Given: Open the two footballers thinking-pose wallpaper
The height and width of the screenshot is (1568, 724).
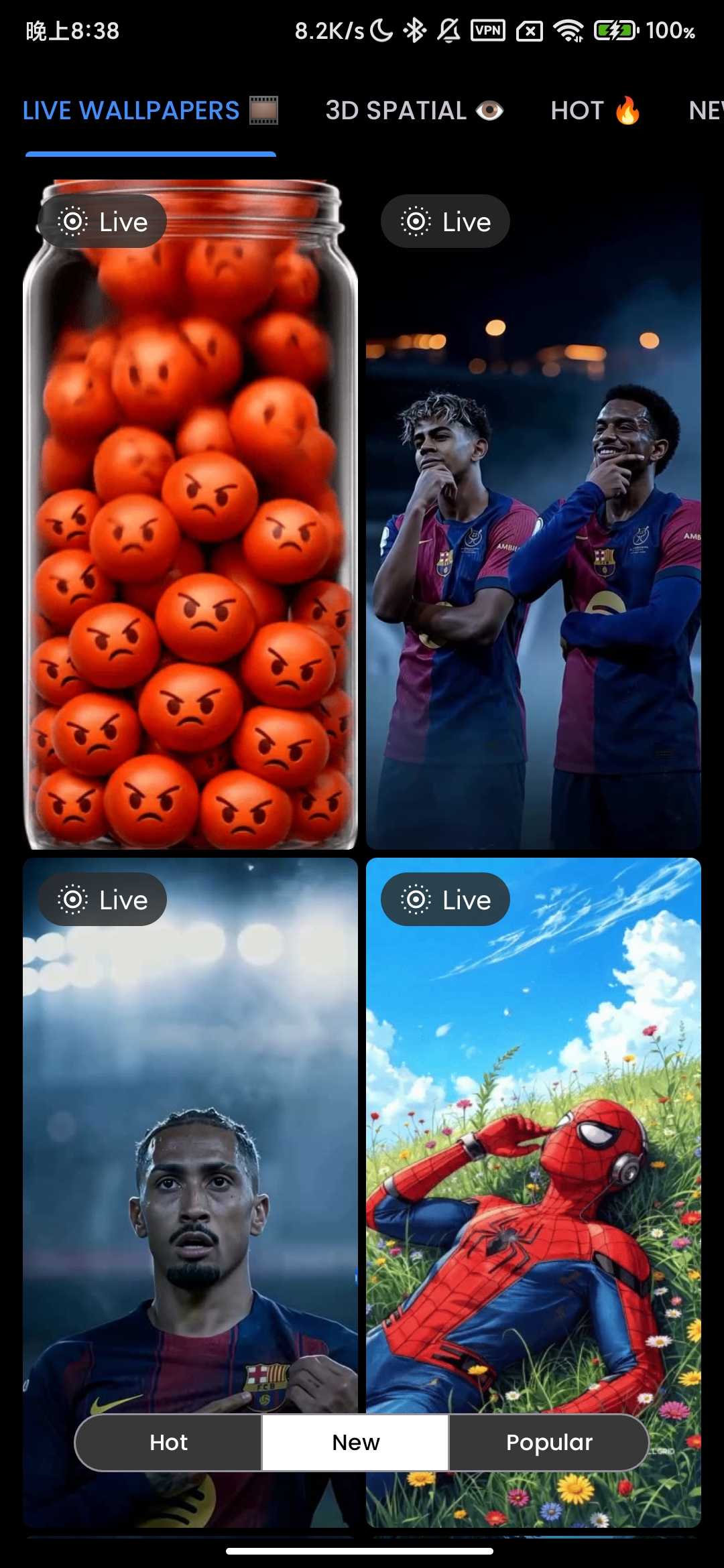Looking at the screenshot, I should coord(534,536).
